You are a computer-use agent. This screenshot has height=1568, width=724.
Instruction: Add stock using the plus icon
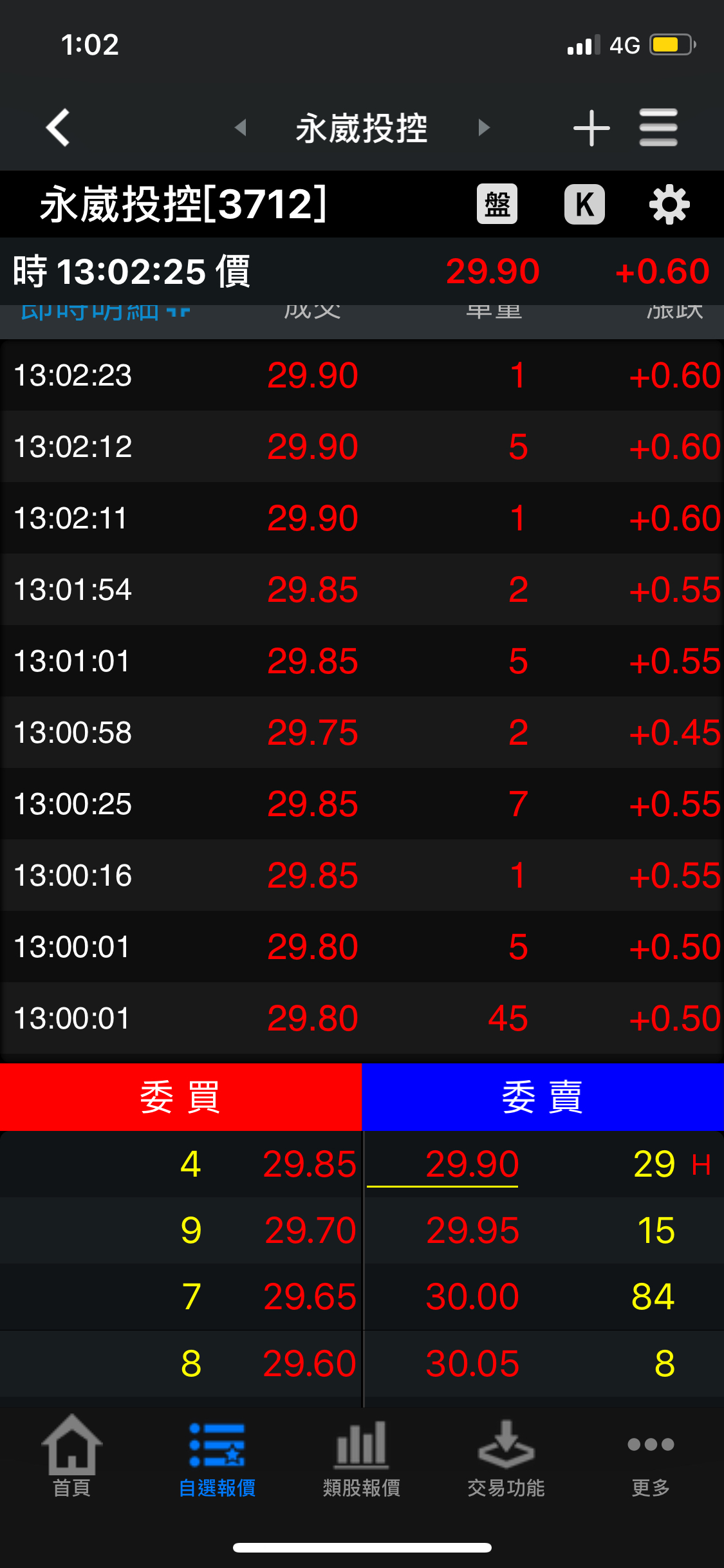[591, 127]
